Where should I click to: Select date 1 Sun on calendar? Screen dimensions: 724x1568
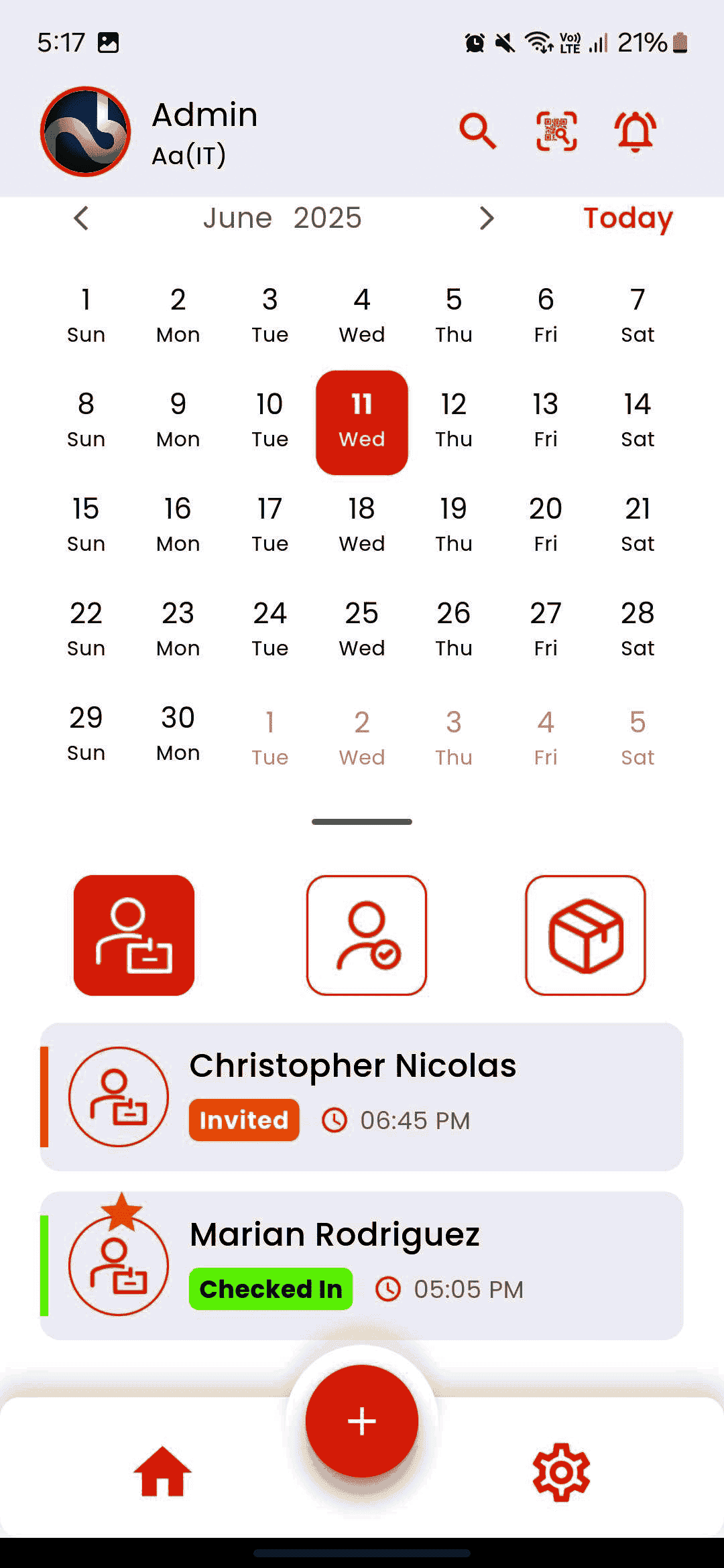tap(86, 315)
